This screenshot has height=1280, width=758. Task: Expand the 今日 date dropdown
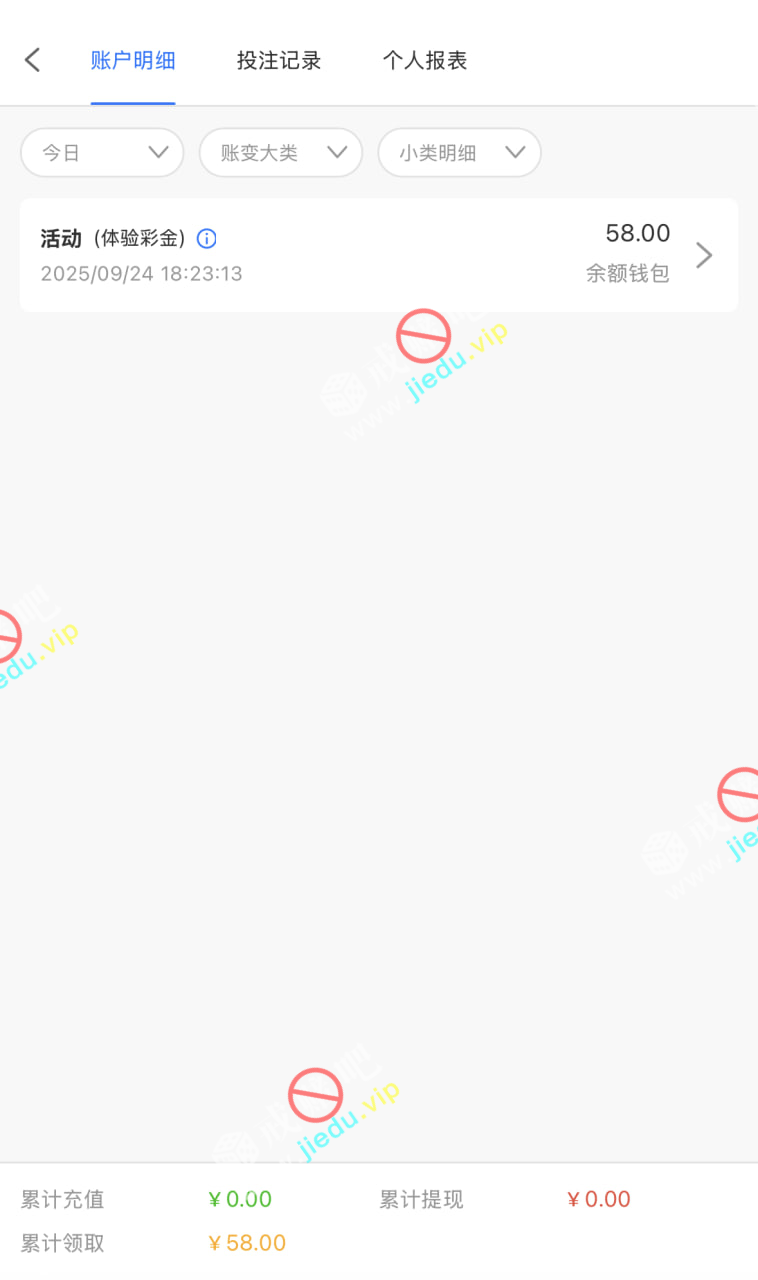(102, 153)
